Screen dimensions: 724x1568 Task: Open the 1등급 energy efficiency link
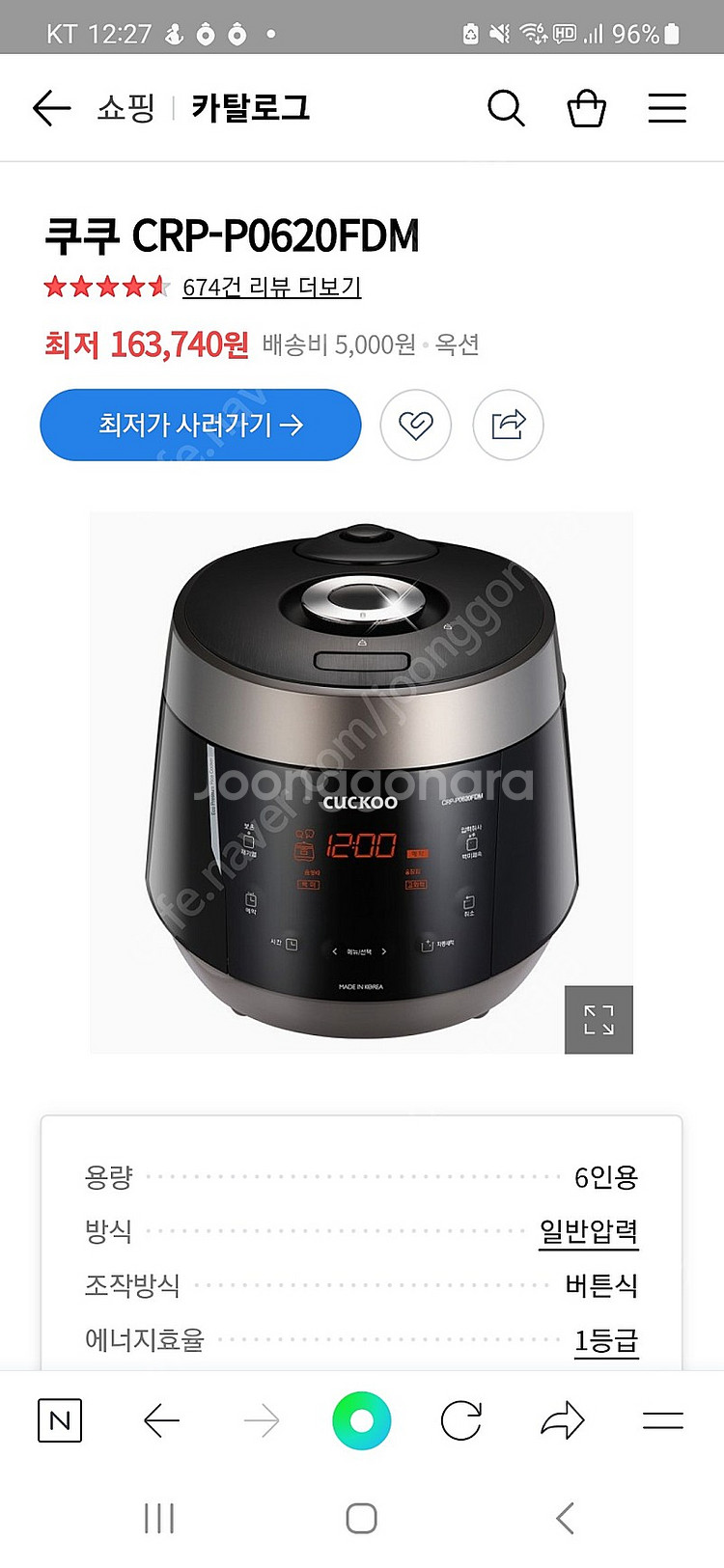coord(605,1340)
